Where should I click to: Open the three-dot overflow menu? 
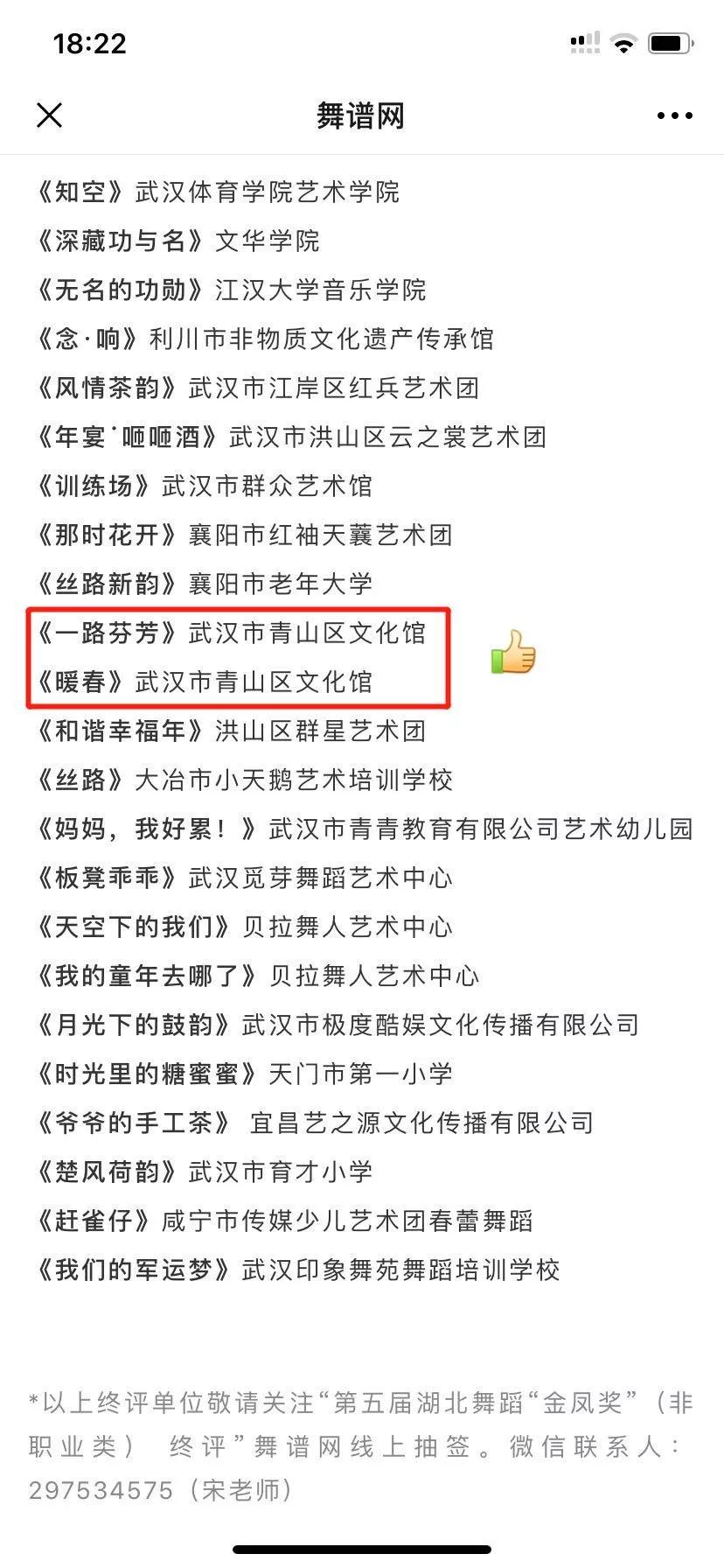pyautogui.click(x=674, y=115)
